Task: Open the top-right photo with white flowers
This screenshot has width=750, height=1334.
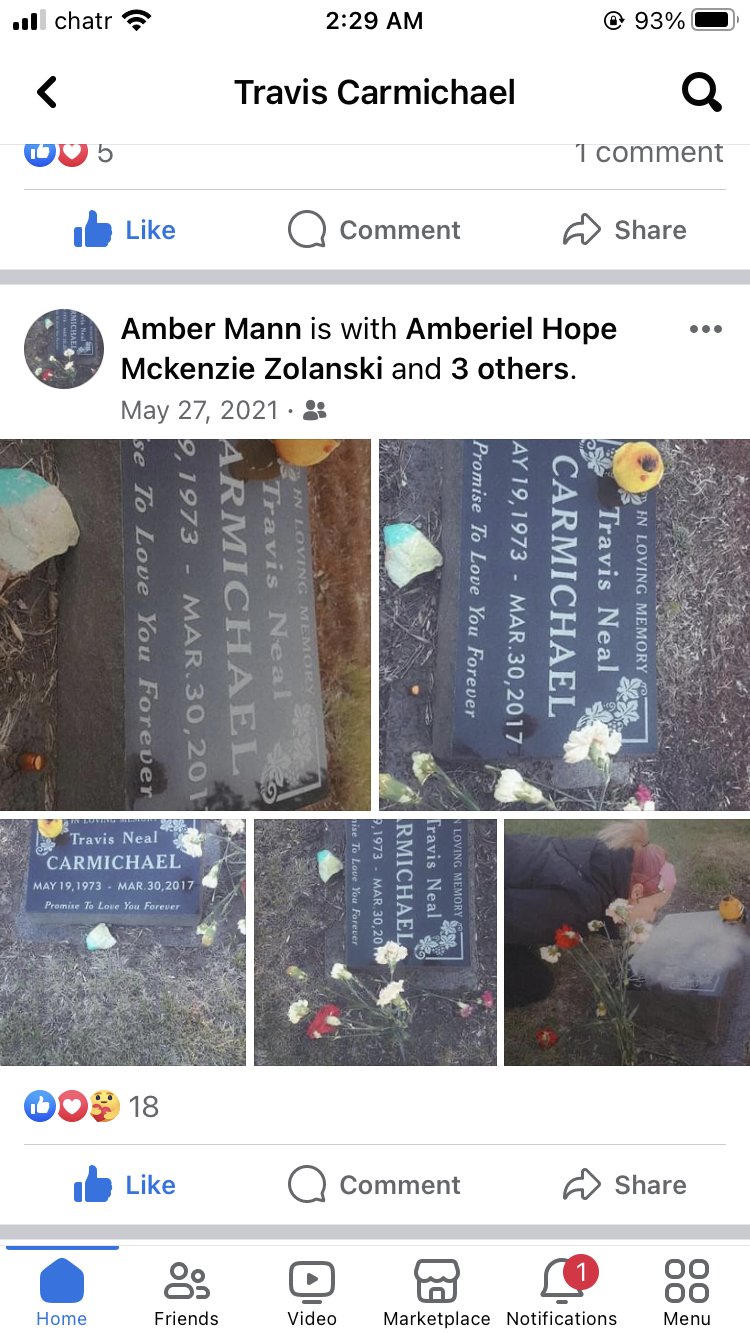Action: coord(564,625)
